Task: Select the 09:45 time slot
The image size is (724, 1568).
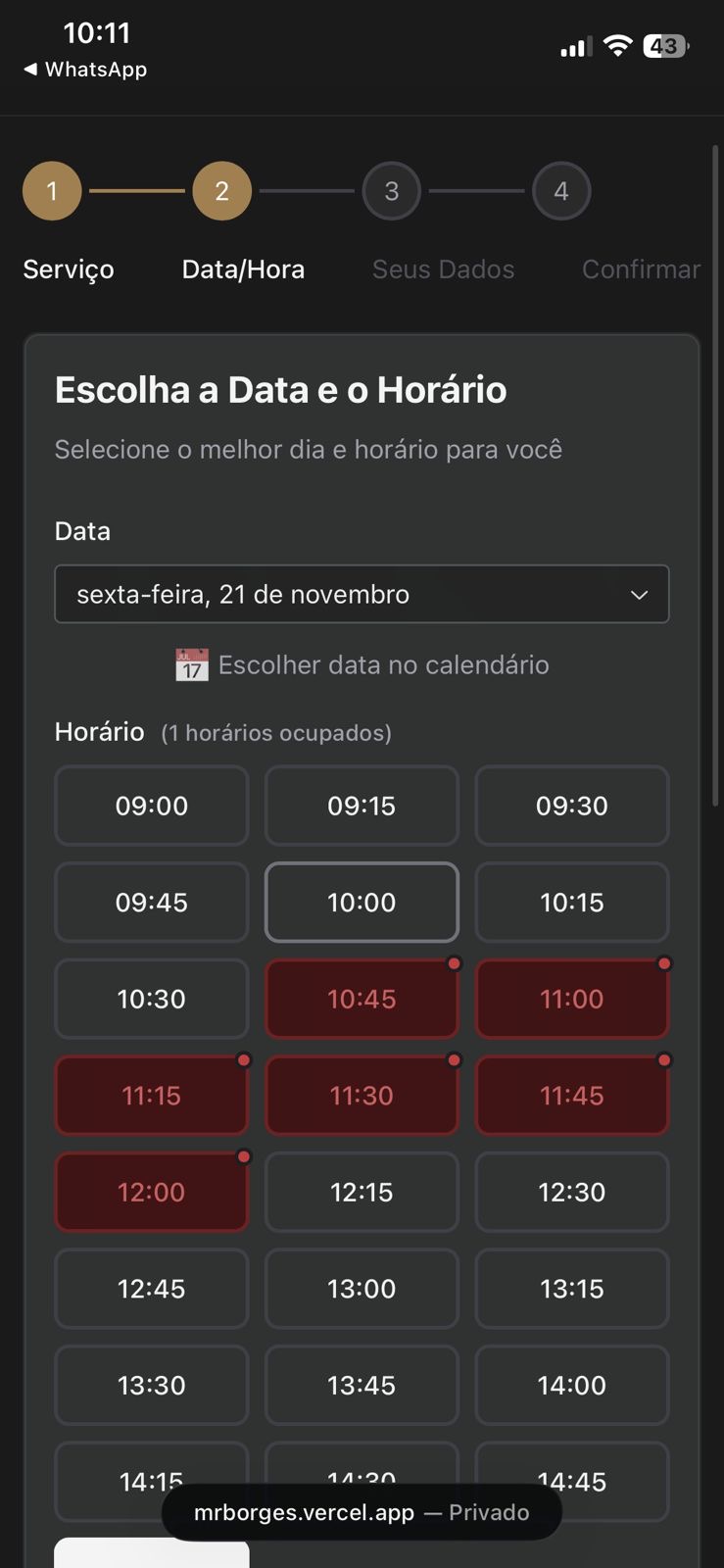Action: [152, 903]
